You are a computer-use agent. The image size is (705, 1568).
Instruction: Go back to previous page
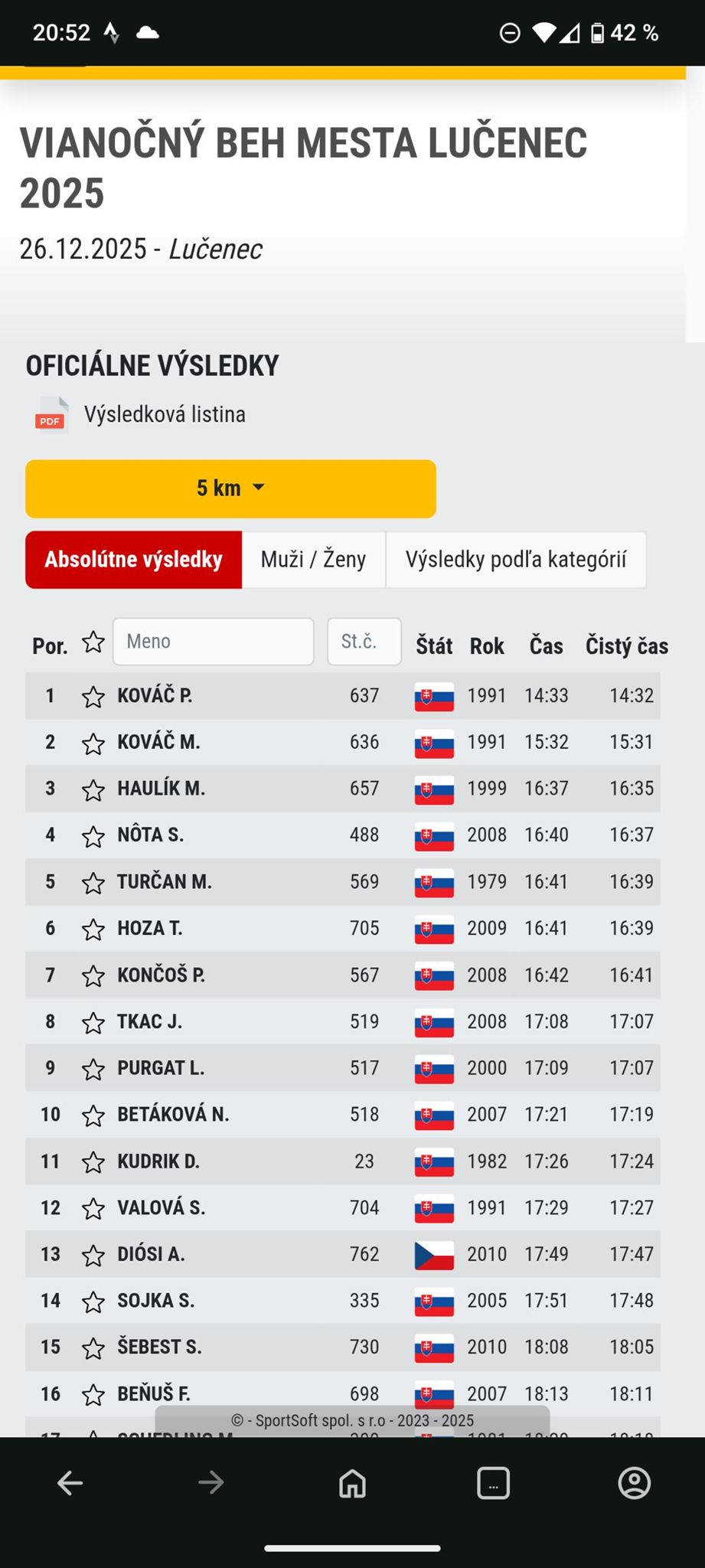pos(70,1483)
